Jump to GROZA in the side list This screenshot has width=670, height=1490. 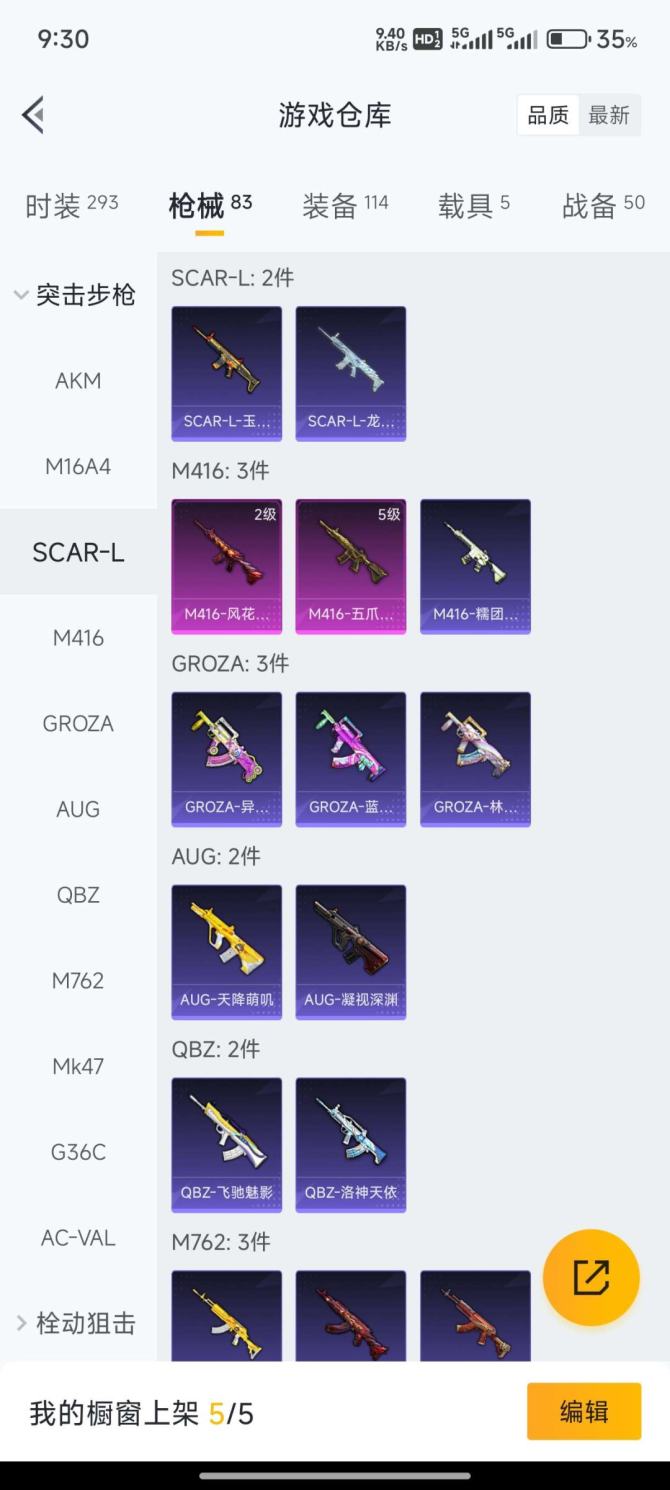(x=78, y=724)
